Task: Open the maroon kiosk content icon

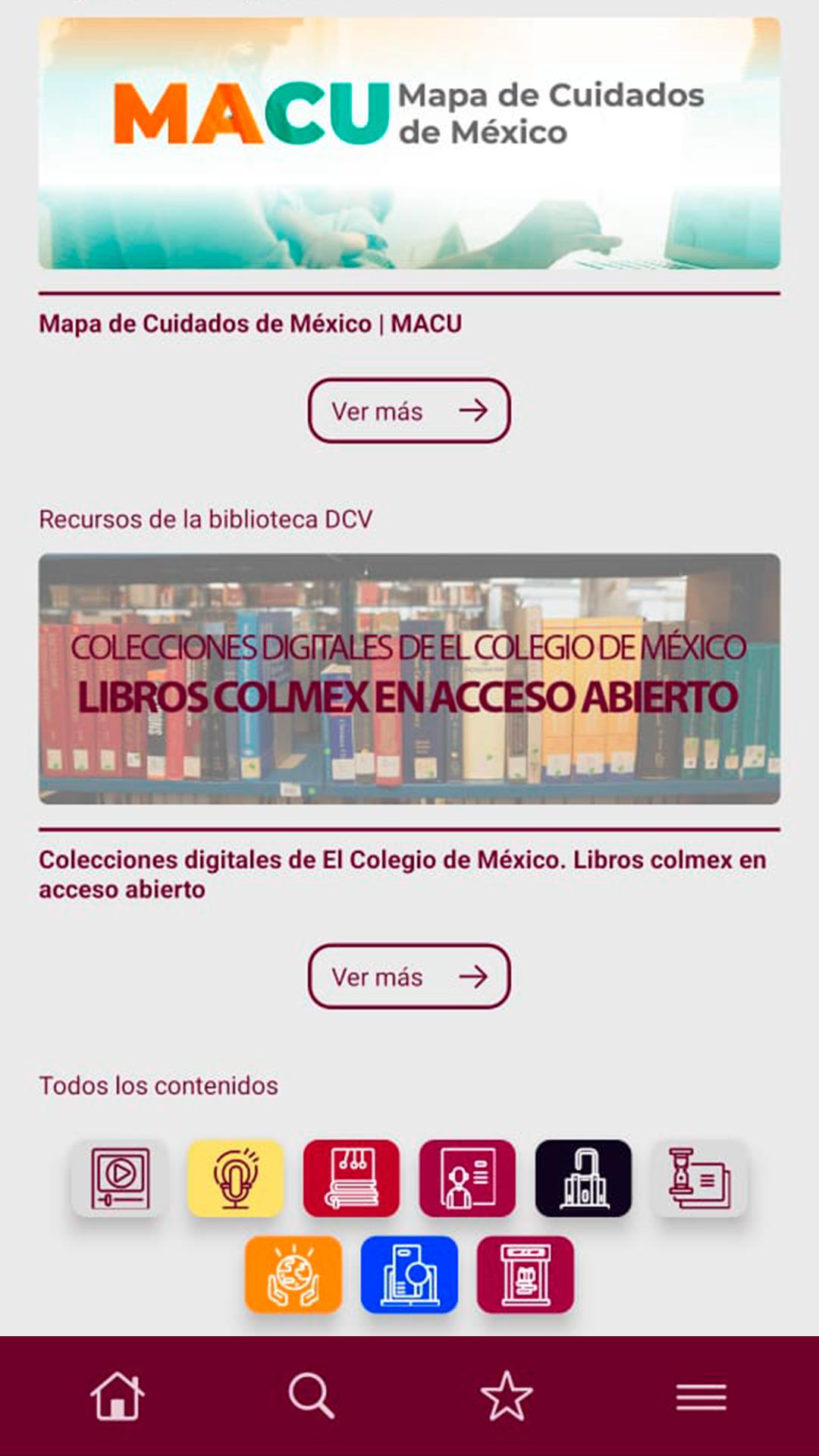Action: point(526,1275)
